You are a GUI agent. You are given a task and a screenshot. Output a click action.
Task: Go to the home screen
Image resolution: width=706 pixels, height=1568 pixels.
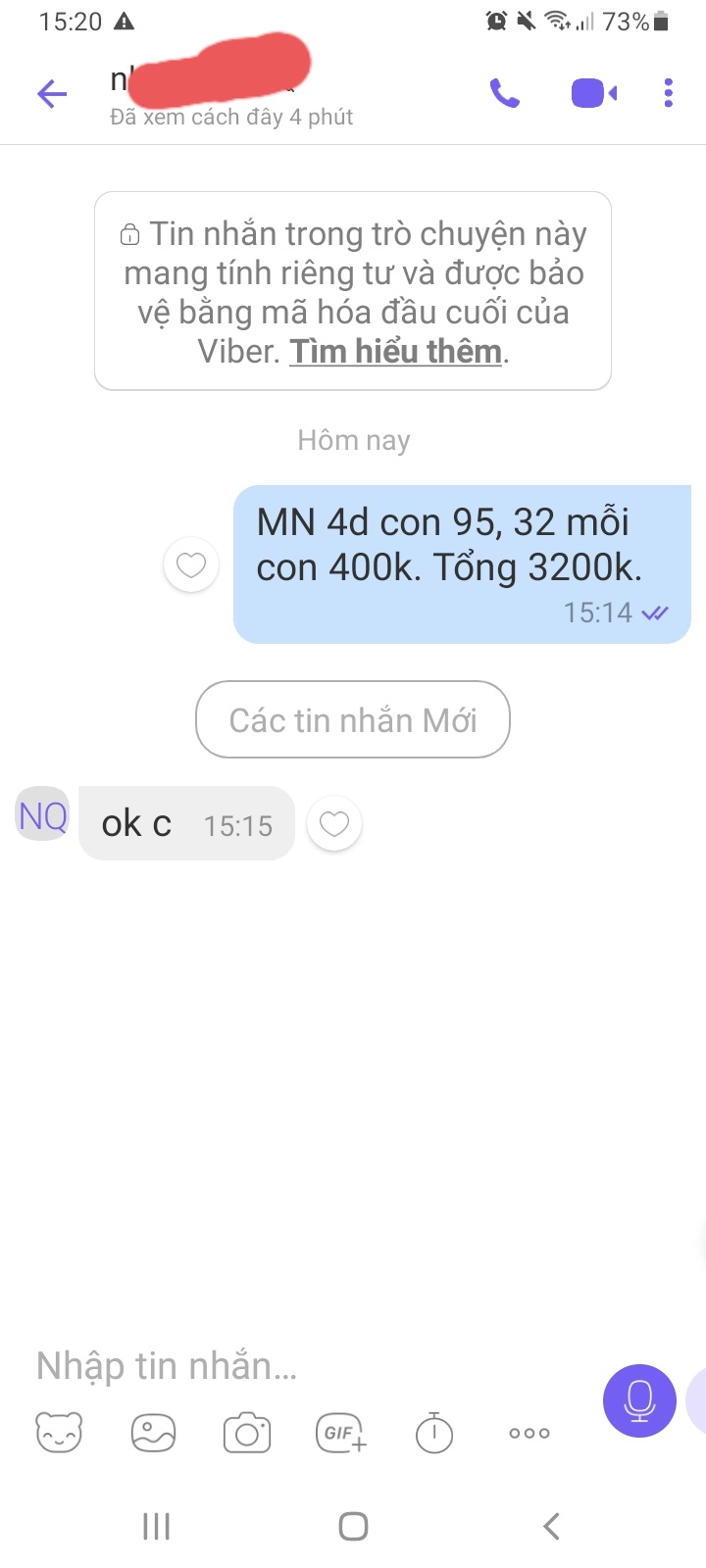point(353,1526)
